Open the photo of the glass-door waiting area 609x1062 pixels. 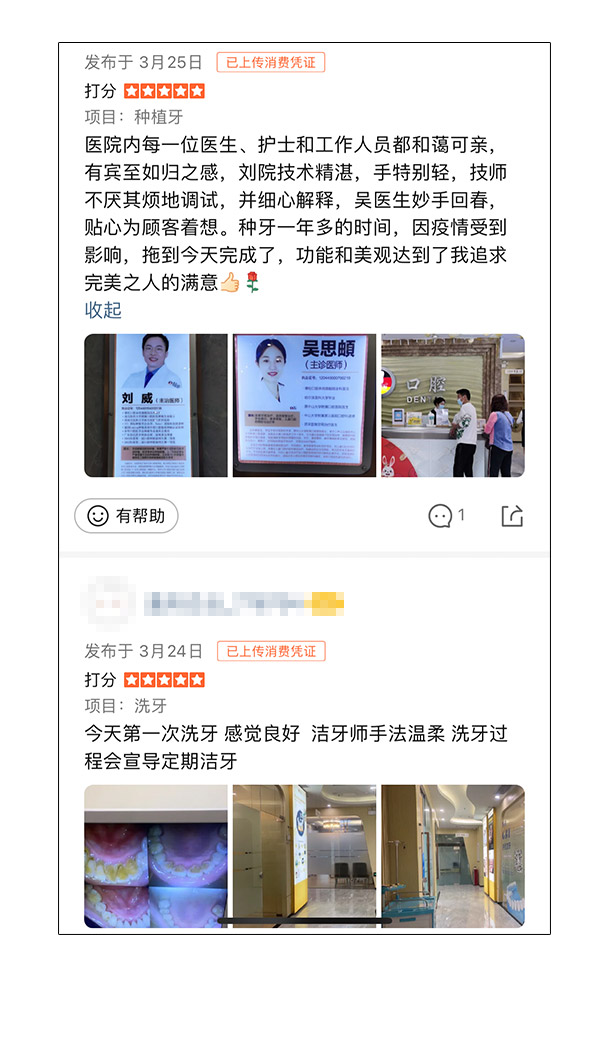click(x=304, y=856)
